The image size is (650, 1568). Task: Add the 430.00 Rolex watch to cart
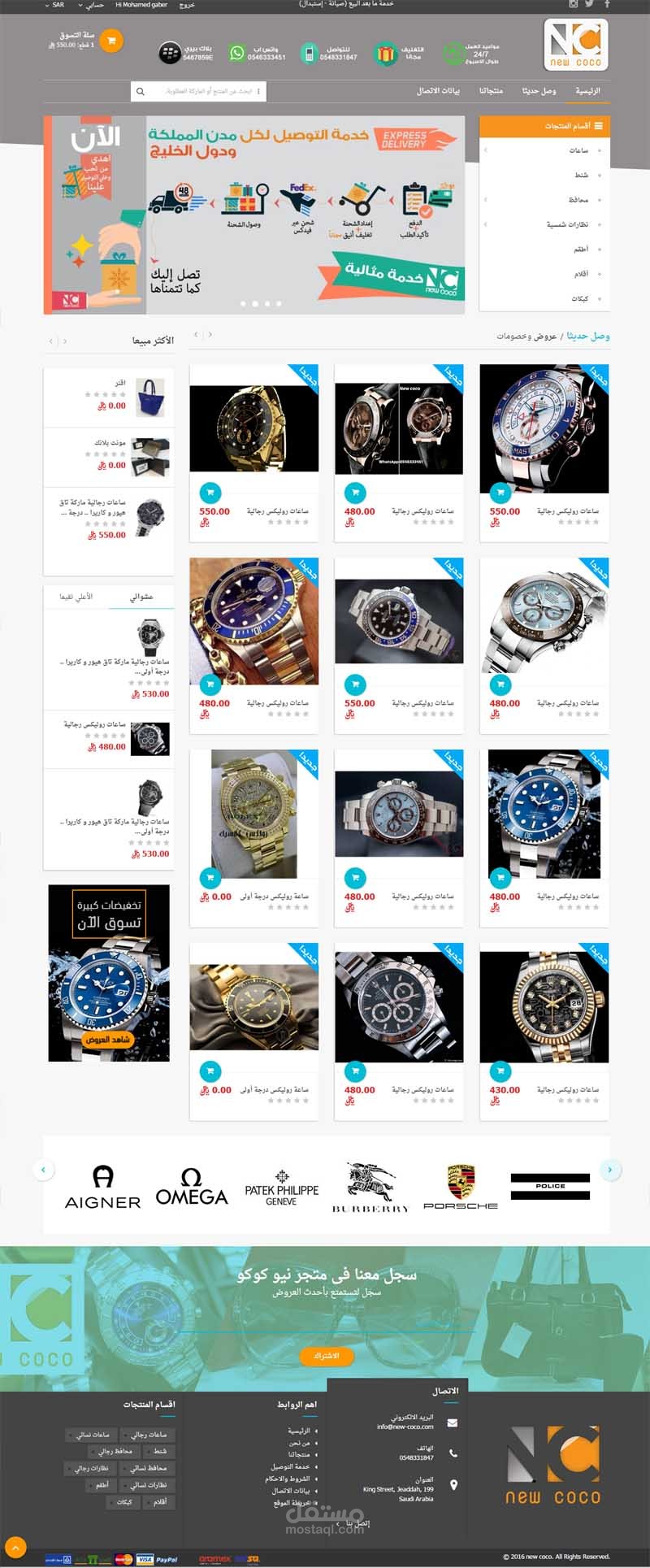[500, 1071]
